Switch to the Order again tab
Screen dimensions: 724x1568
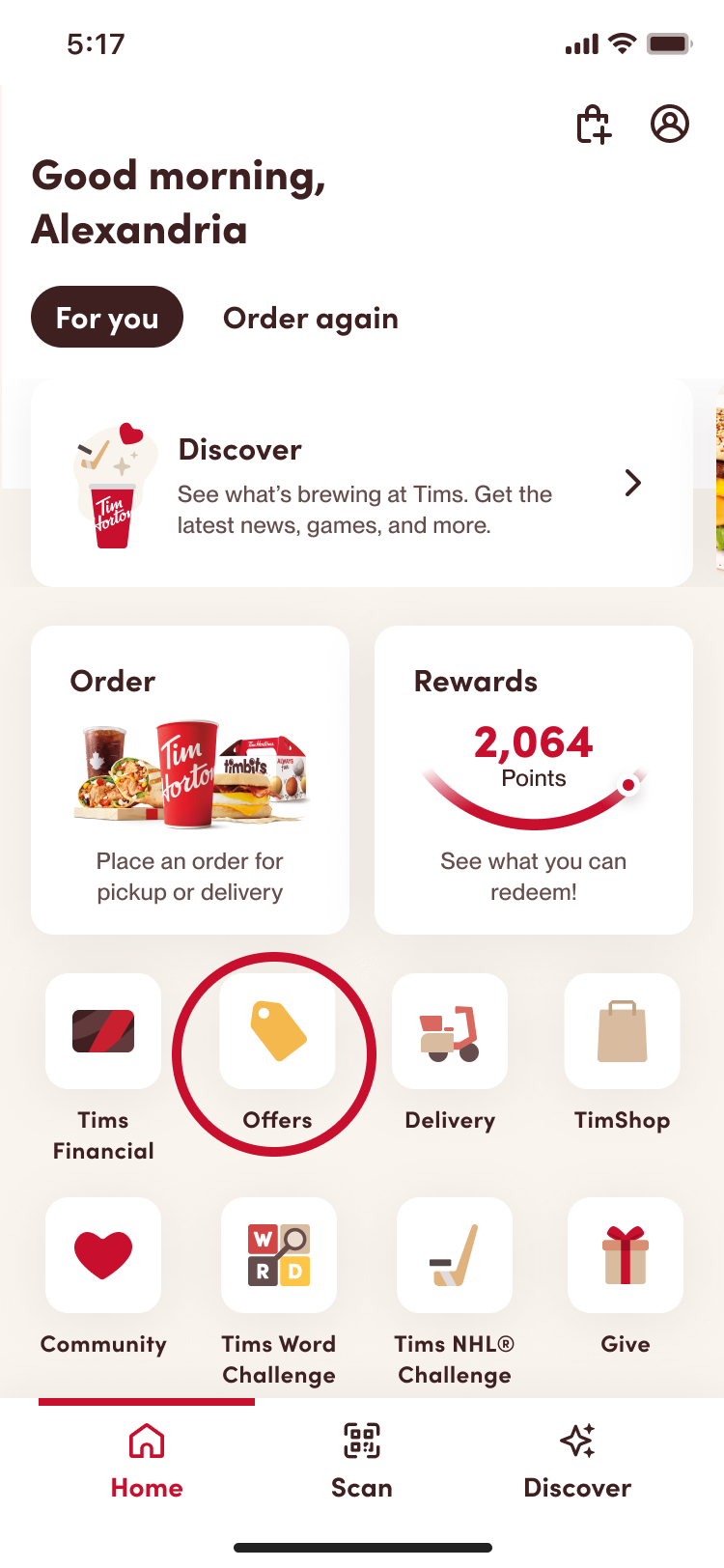coord(310,318)
